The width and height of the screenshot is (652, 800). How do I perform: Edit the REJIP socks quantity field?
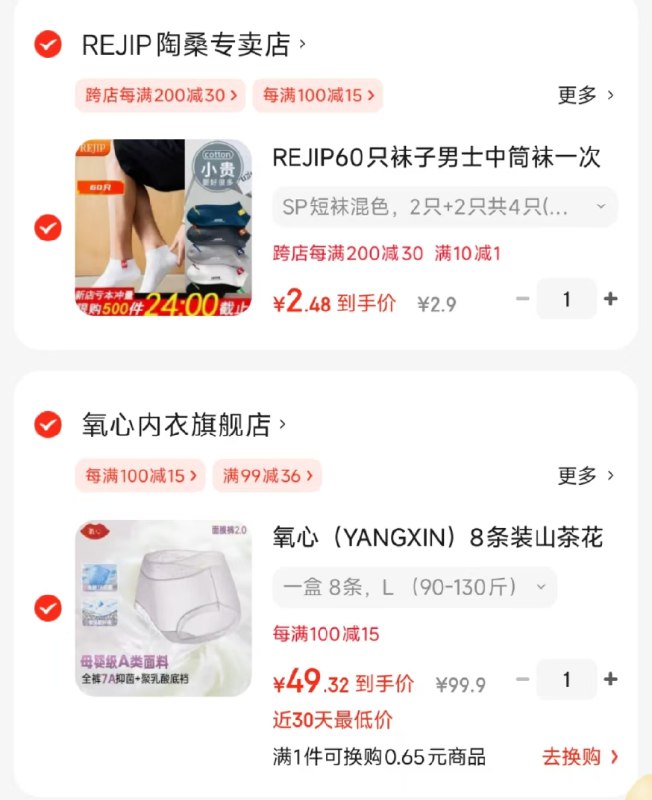pyautogui.click(x=566, y=299)
